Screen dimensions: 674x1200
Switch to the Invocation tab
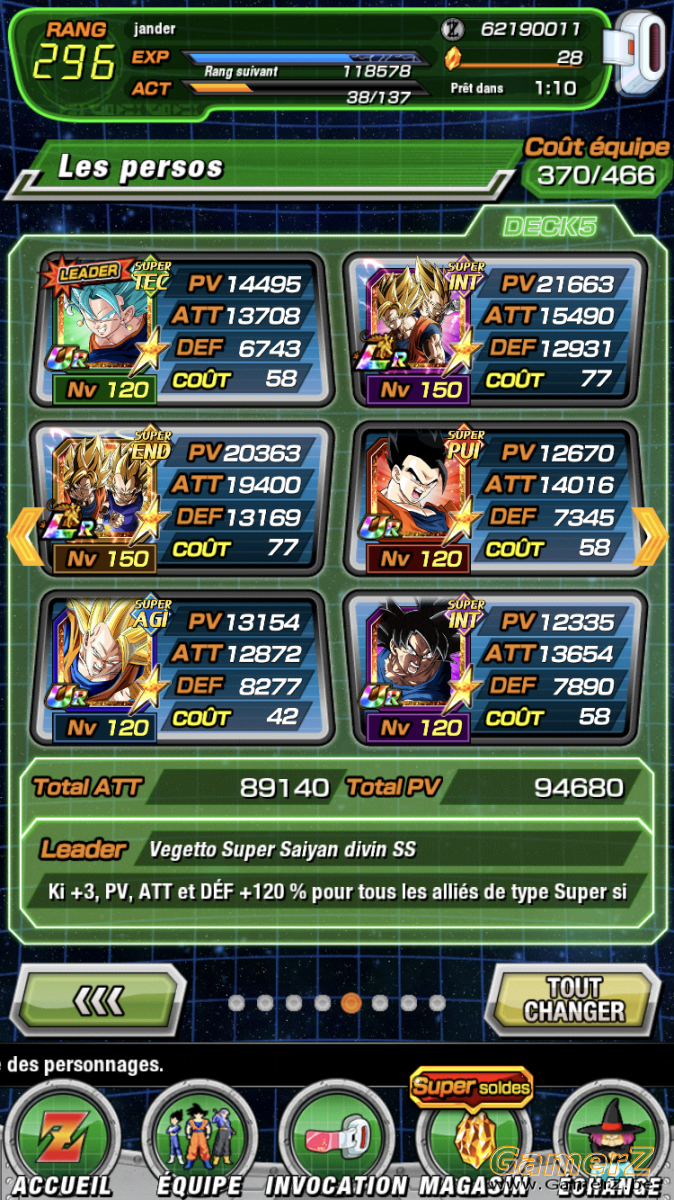(336, 1141)
